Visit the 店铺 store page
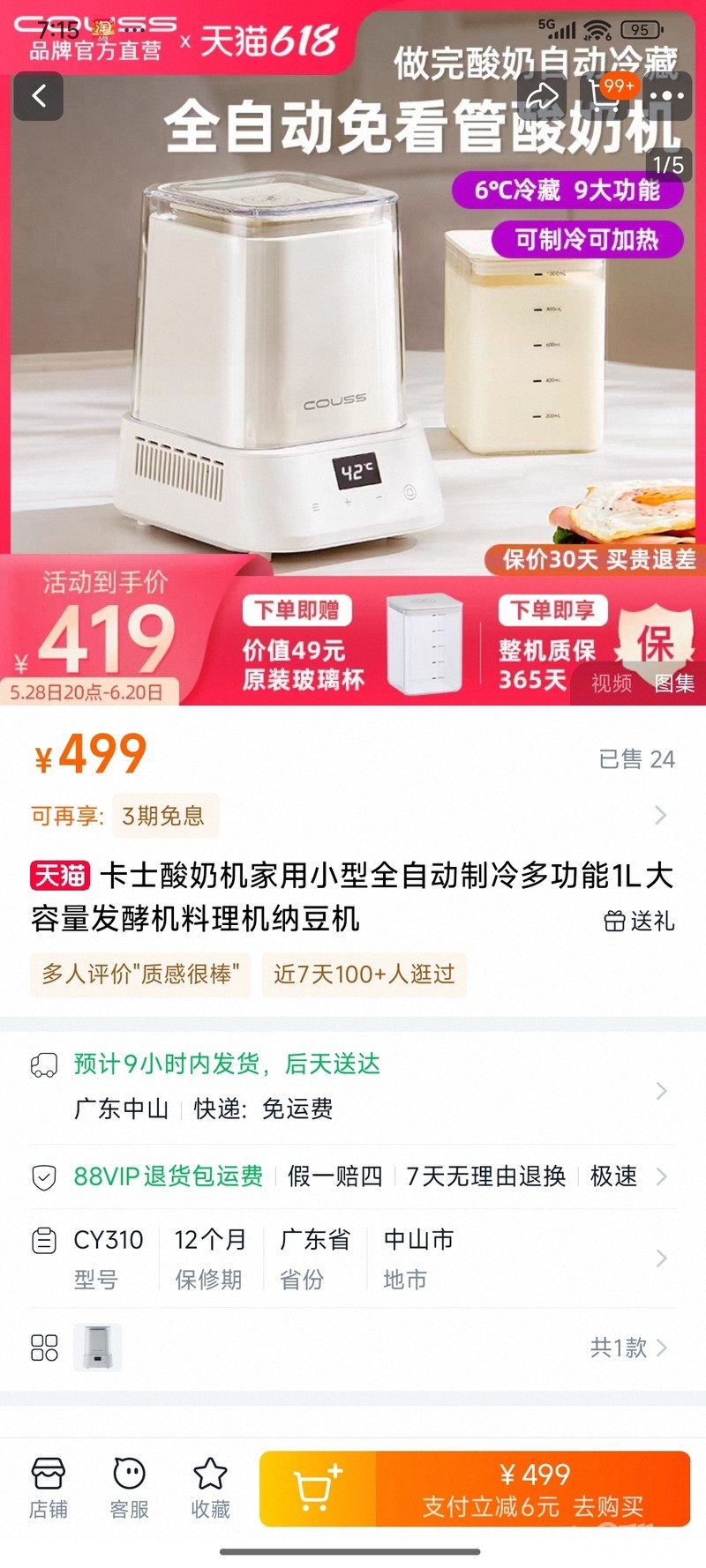The height and width of the screenshot is (1568, 706). pos(49,1488)
